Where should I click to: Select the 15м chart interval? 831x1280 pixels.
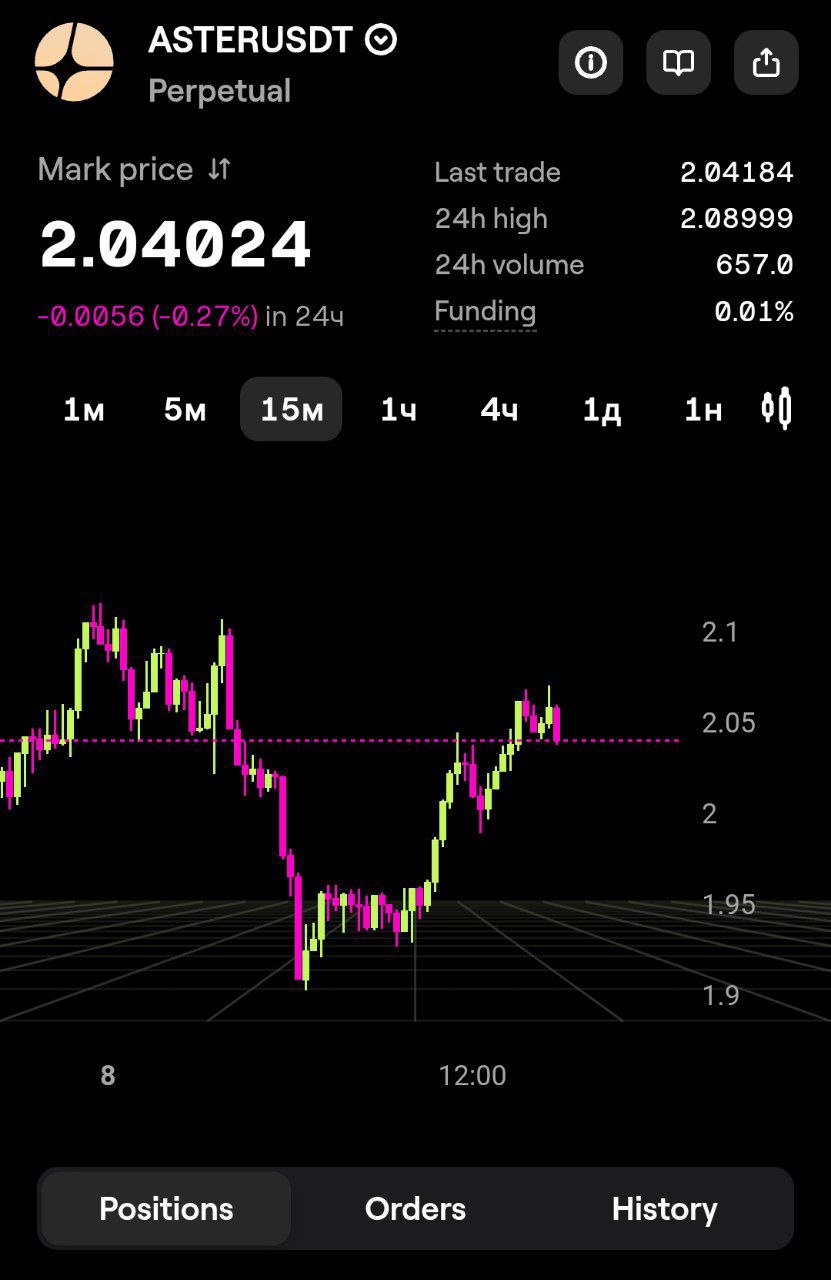pos(291,409)
